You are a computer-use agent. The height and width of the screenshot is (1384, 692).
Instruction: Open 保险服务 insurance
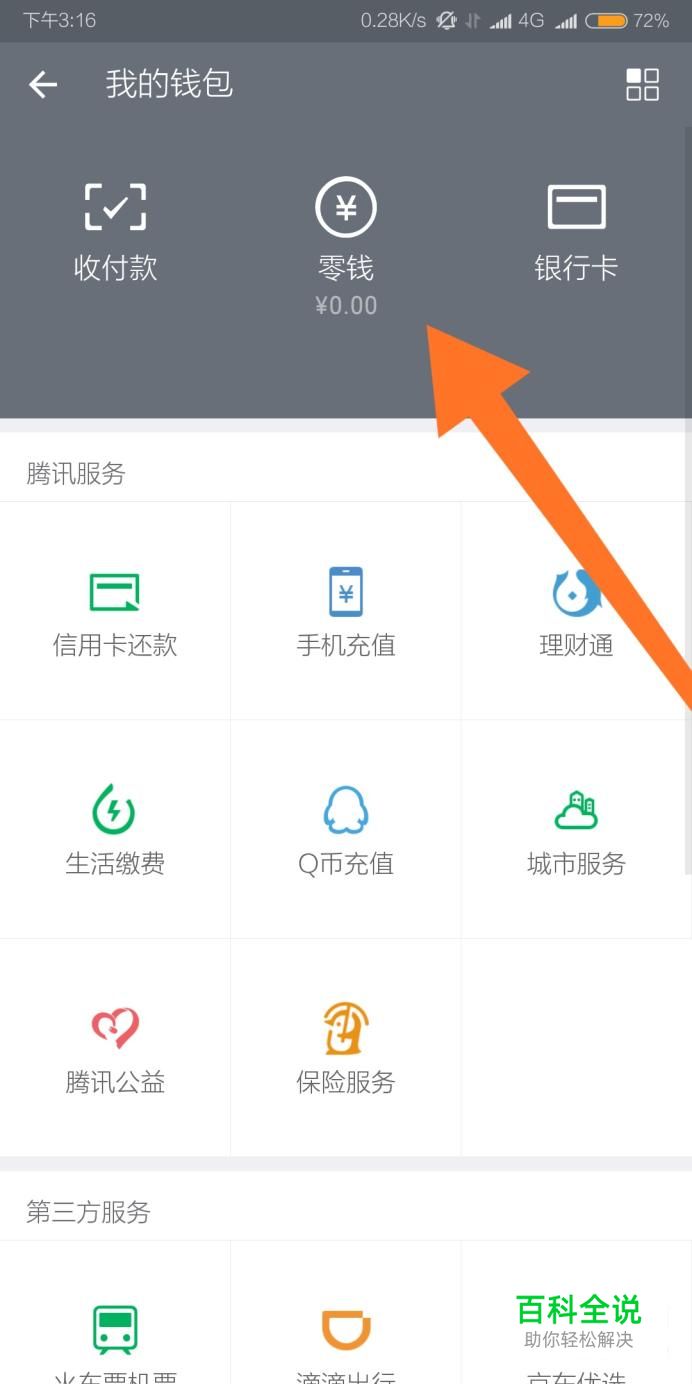click(x=346, y=1048)
